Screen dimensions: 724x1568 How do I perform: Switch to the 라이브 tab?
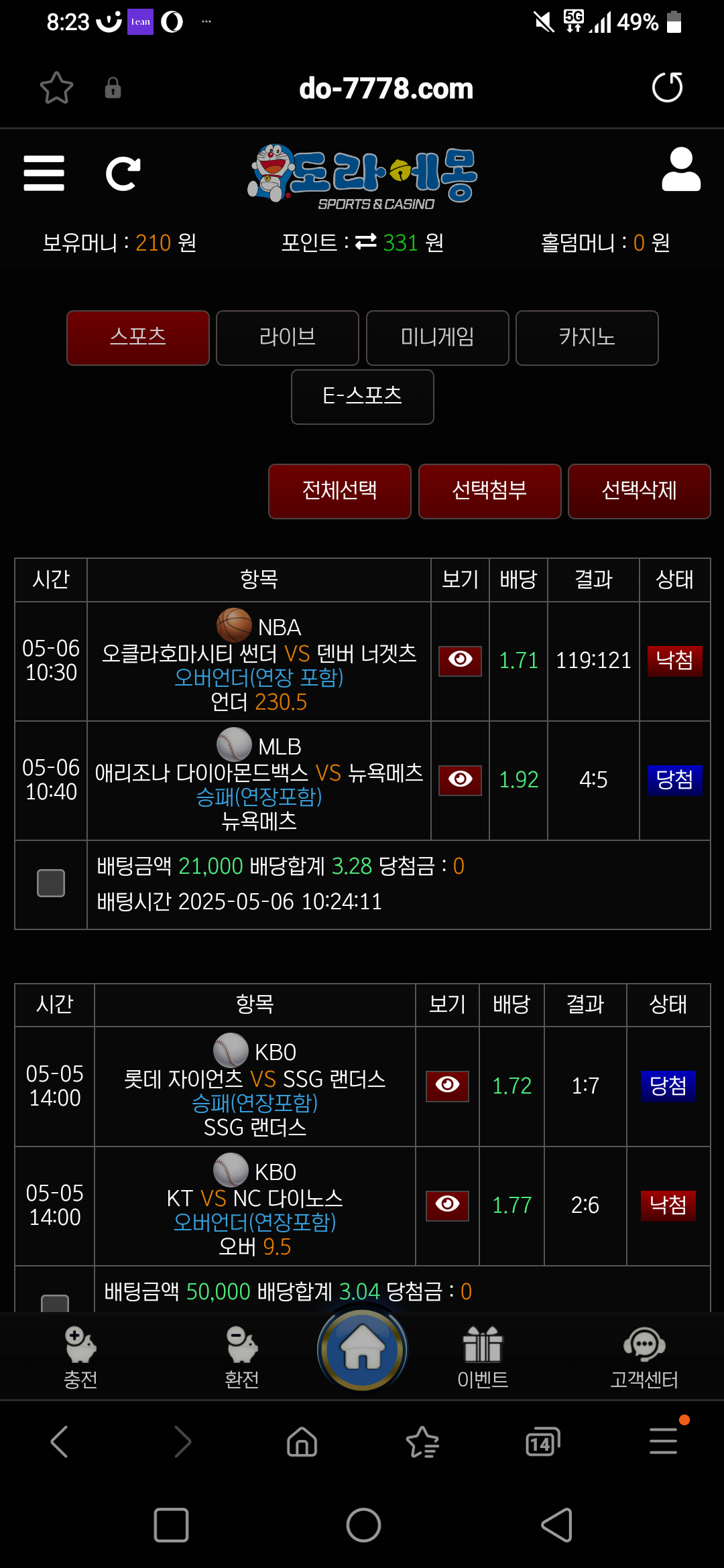pos(288,338)
